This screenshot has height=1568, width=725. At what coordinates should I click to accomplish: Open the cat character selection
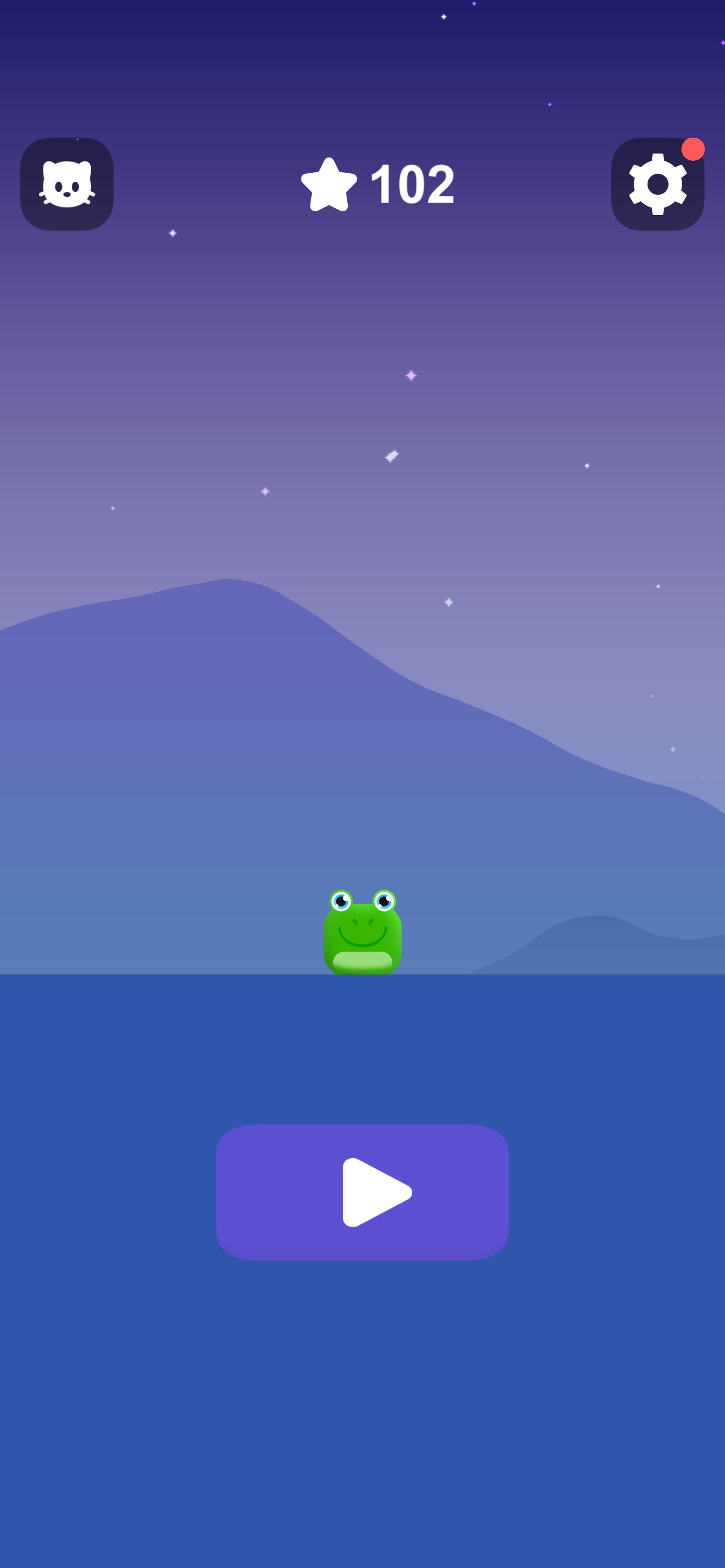click(x=67, y=184)
